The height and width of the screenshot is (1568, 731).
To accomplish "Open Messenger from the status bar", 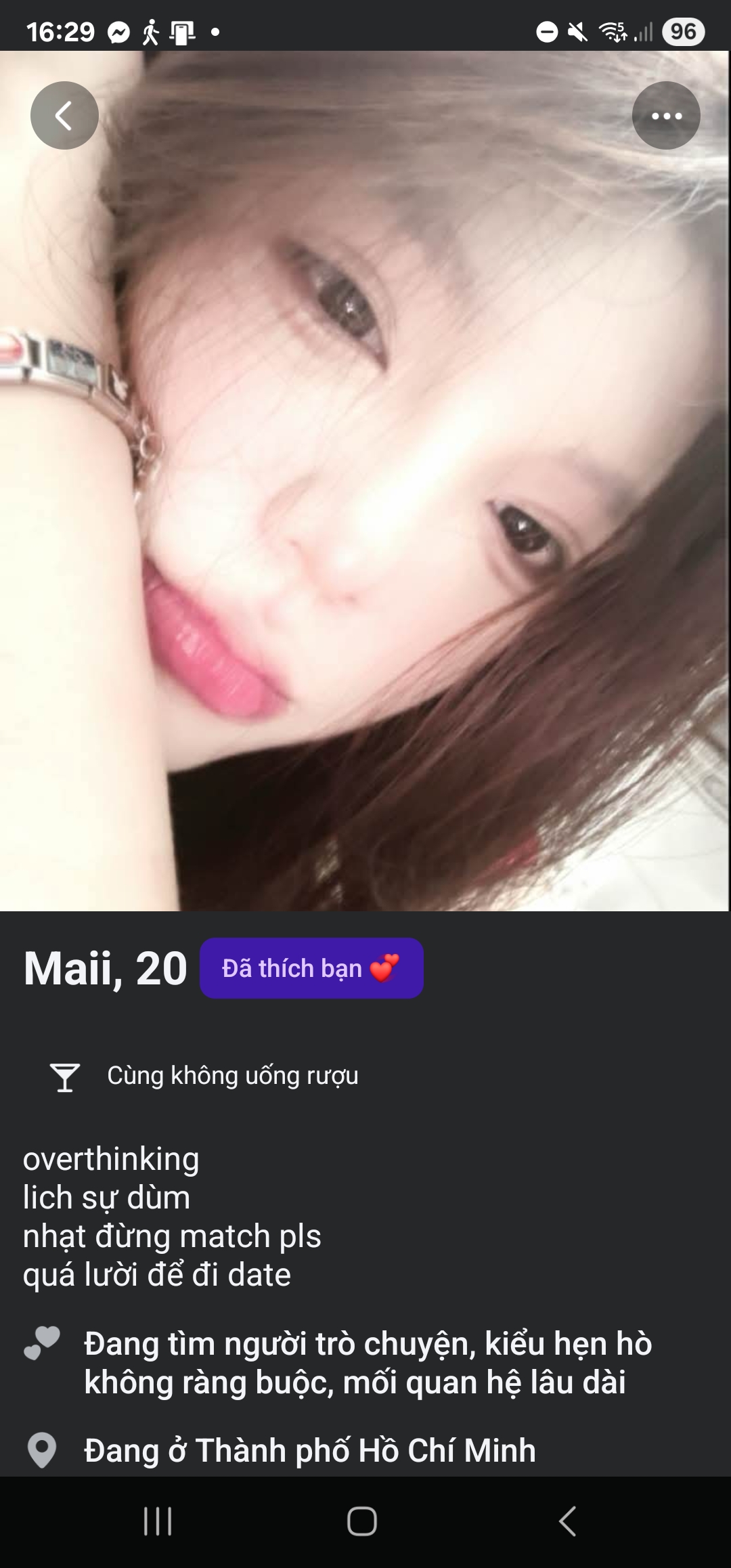I will pyautogui.click(x=118, y=30).
